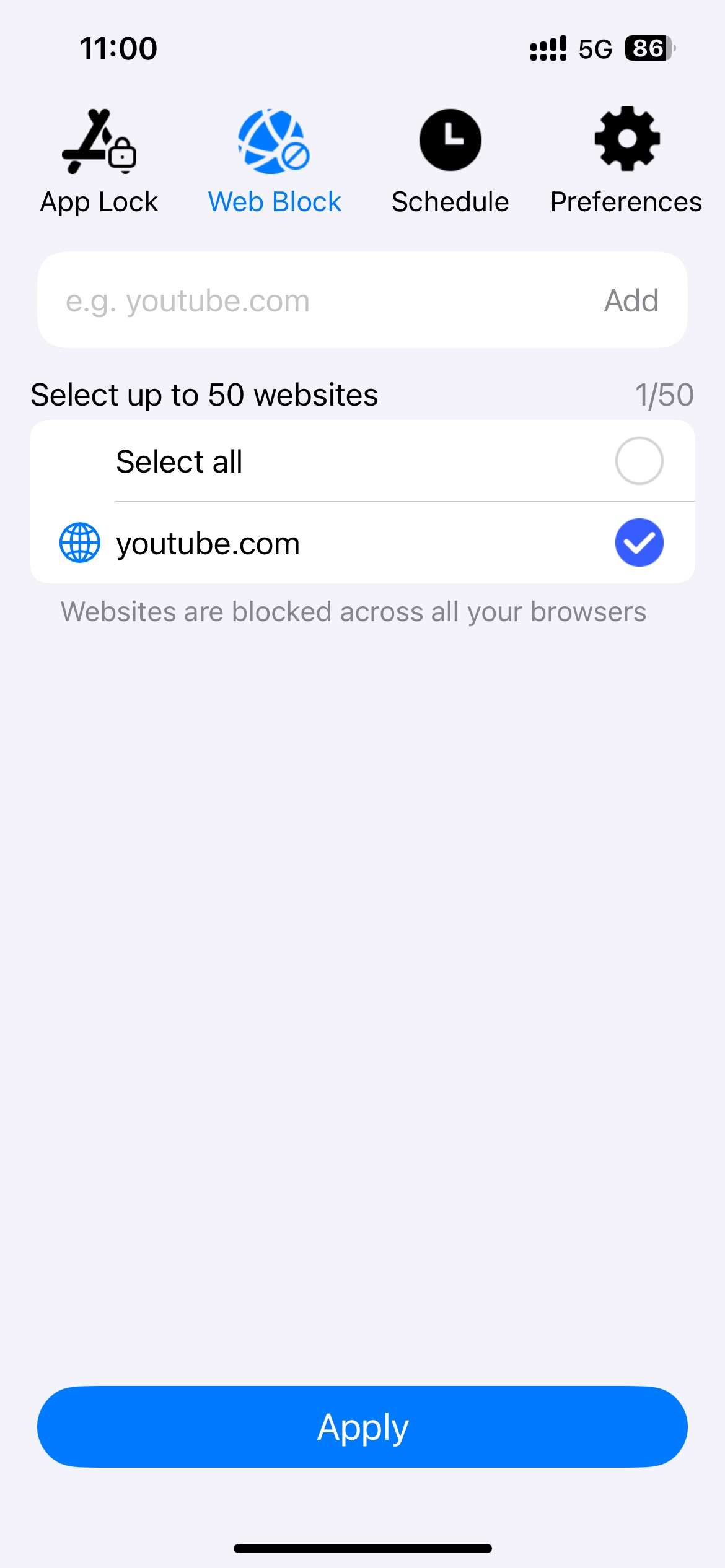The height and width of the screenshot is (1568, 725).
Task: Toggle the Select all circle
Action: pyautogui.click(x=639, y=461)
